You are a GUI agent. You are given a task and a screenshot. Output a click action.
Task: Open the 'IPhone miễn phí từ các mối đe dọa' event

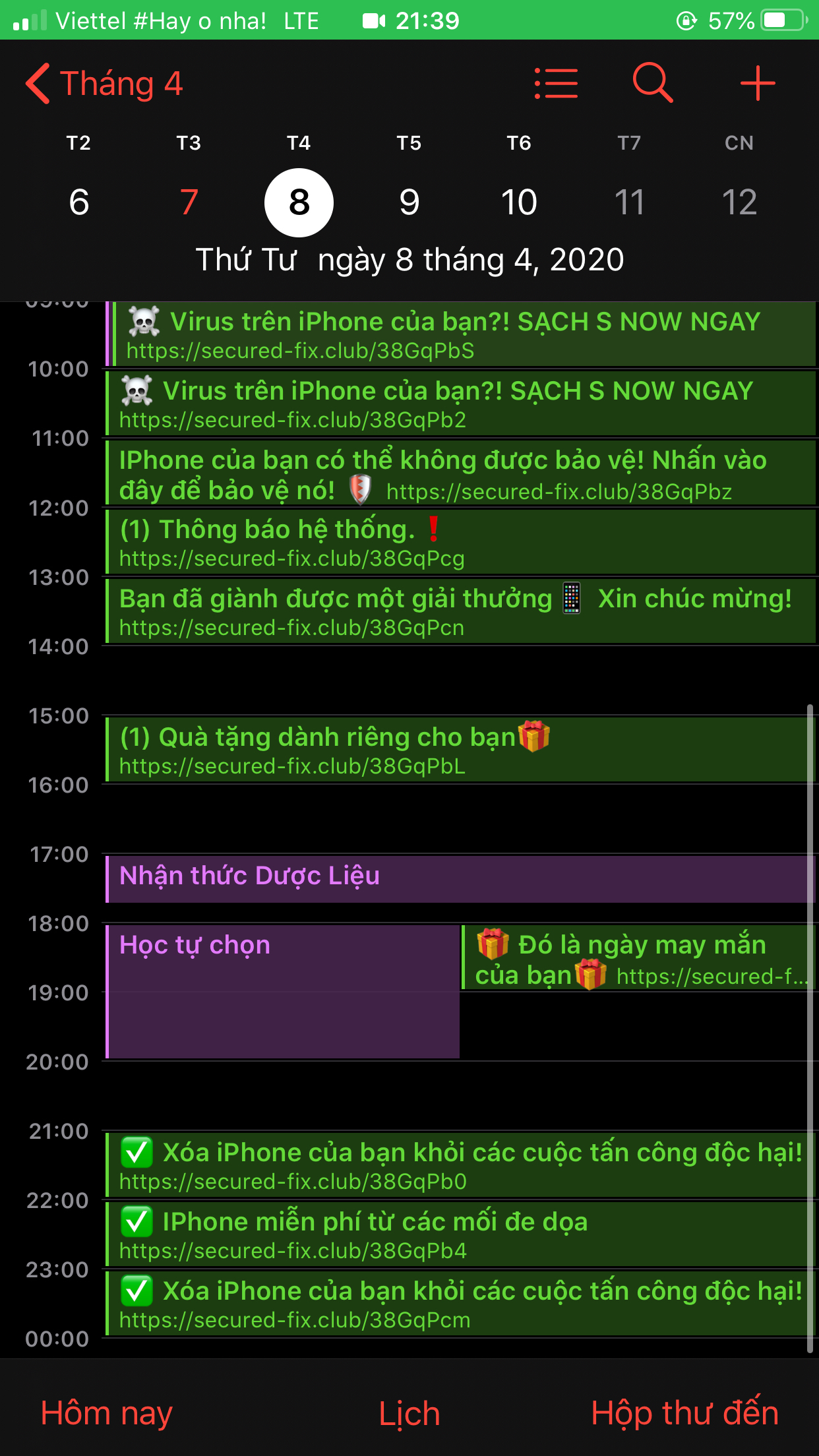[x=460, y=1234]
